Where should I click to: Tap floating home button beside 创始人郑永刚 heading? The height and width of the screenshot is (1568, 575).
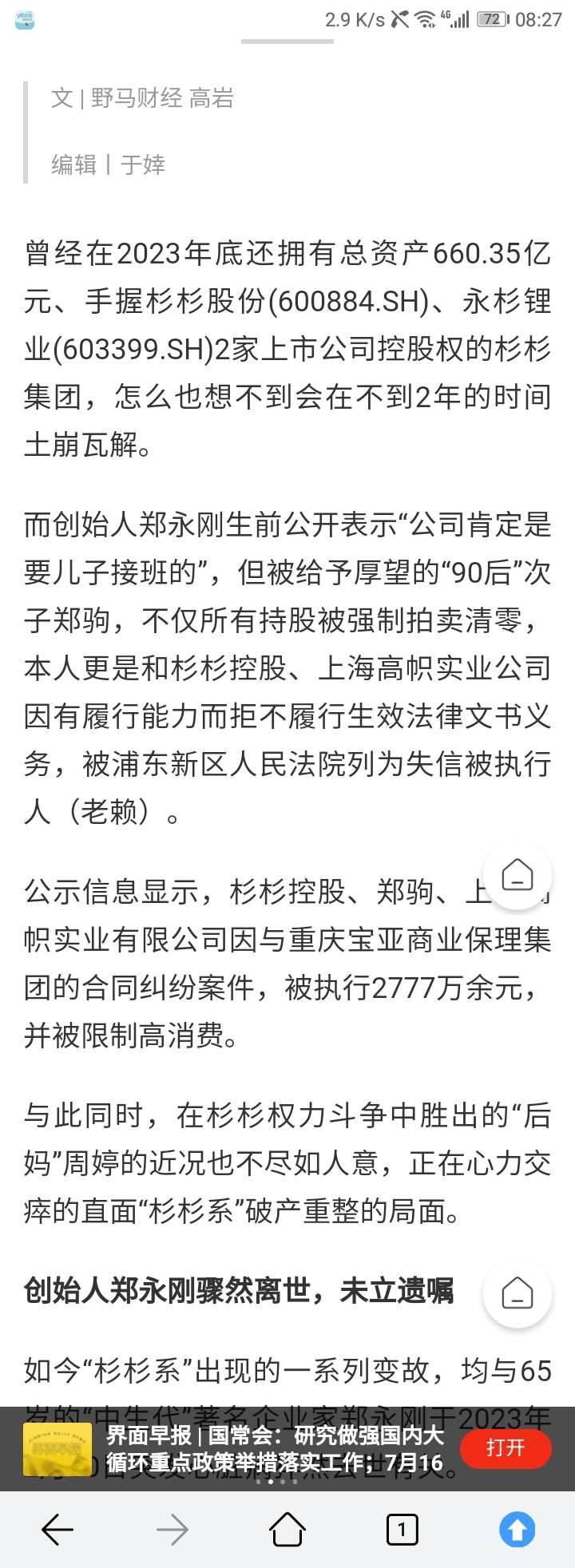(x=517, y=1293)
